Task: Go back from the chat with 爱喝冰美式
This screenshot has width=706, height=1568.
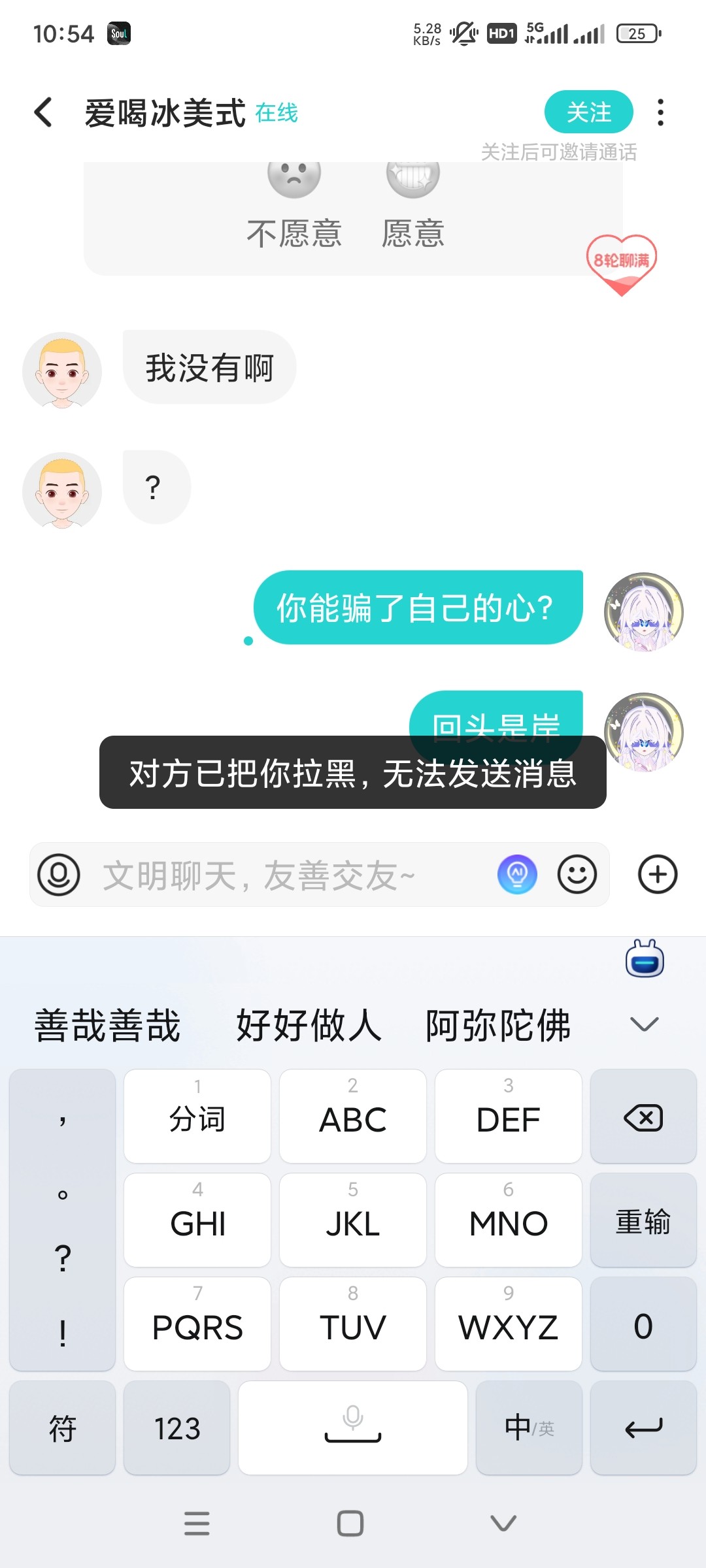Action: click(x=43, y=112)
